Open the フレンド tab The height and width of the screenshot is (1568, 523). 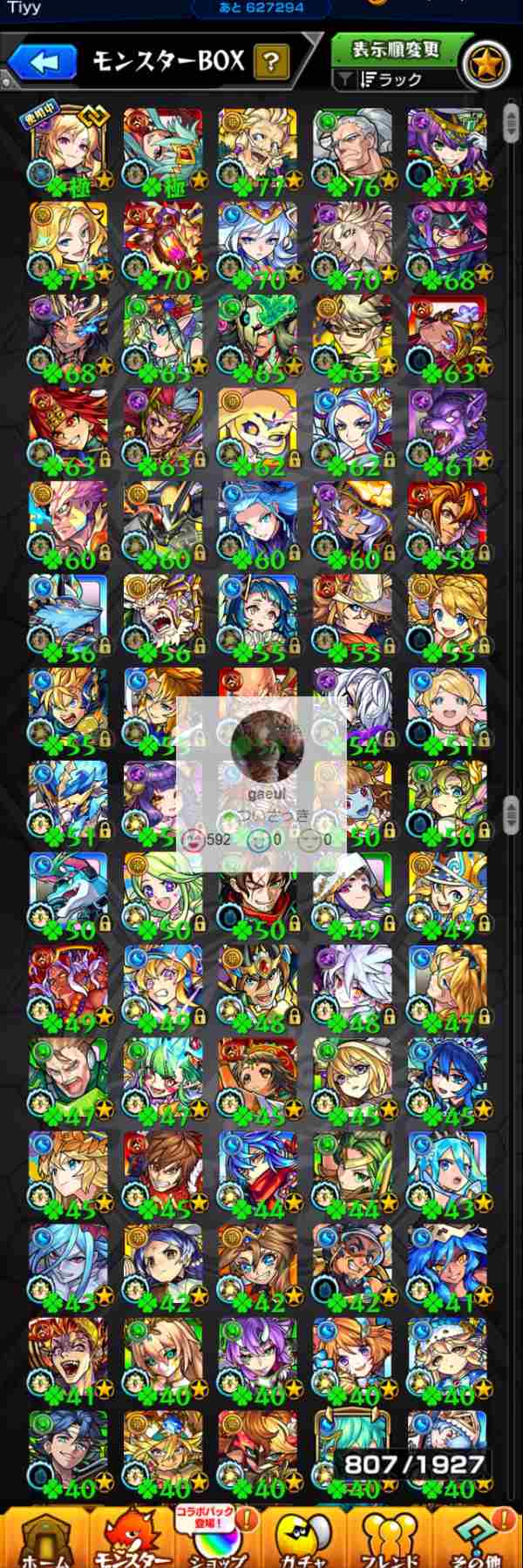pos(391,1538)
